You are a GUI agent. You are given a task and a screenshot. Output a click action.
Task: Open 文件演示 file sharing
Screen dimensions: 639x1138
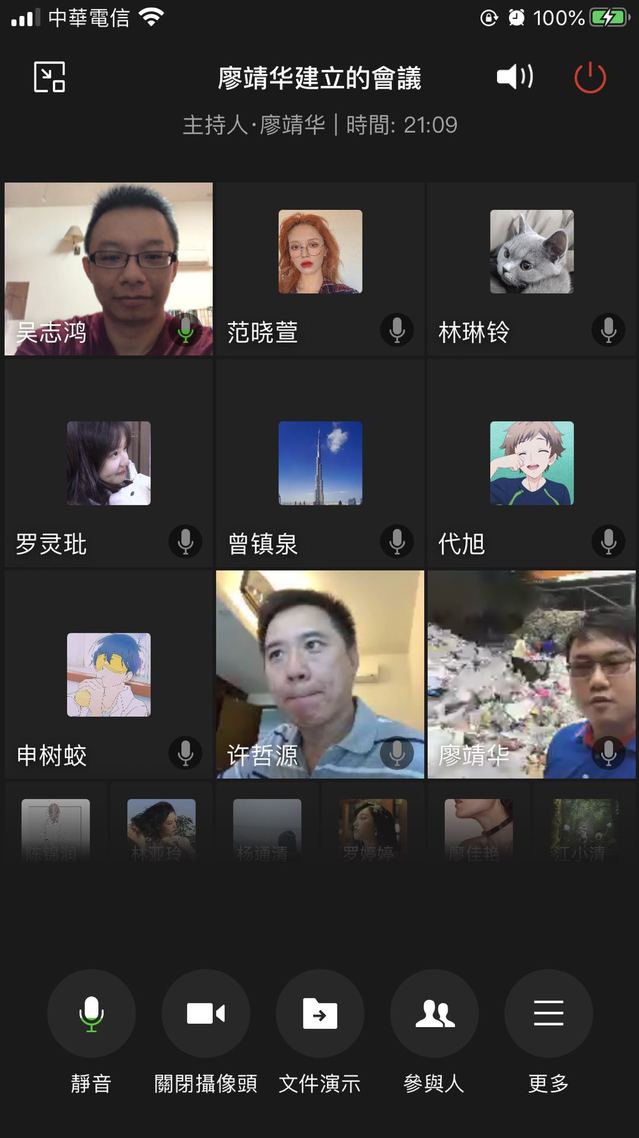click(320, 1014)
